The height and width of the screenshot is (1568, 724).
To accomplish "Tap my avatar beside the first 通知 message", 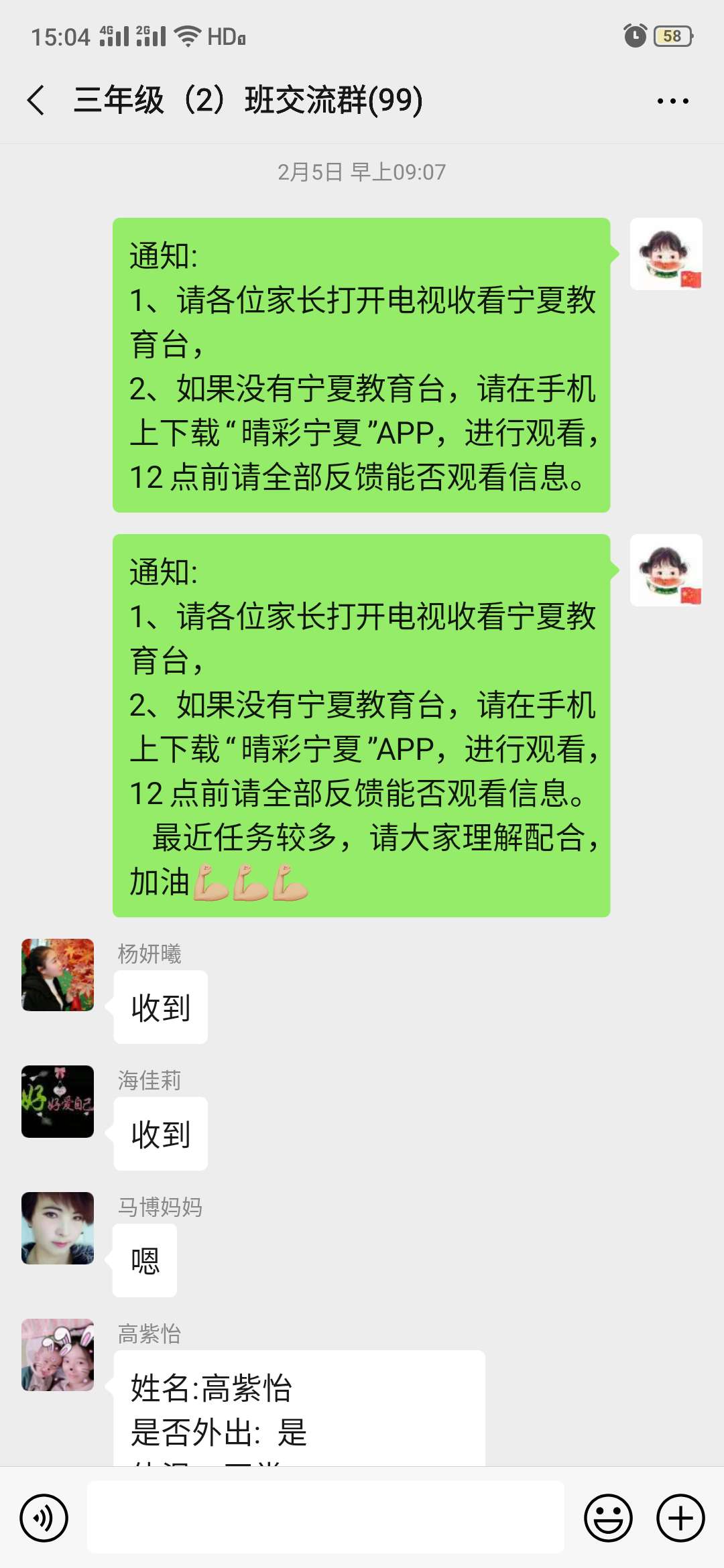I will [x=666, y=254].
